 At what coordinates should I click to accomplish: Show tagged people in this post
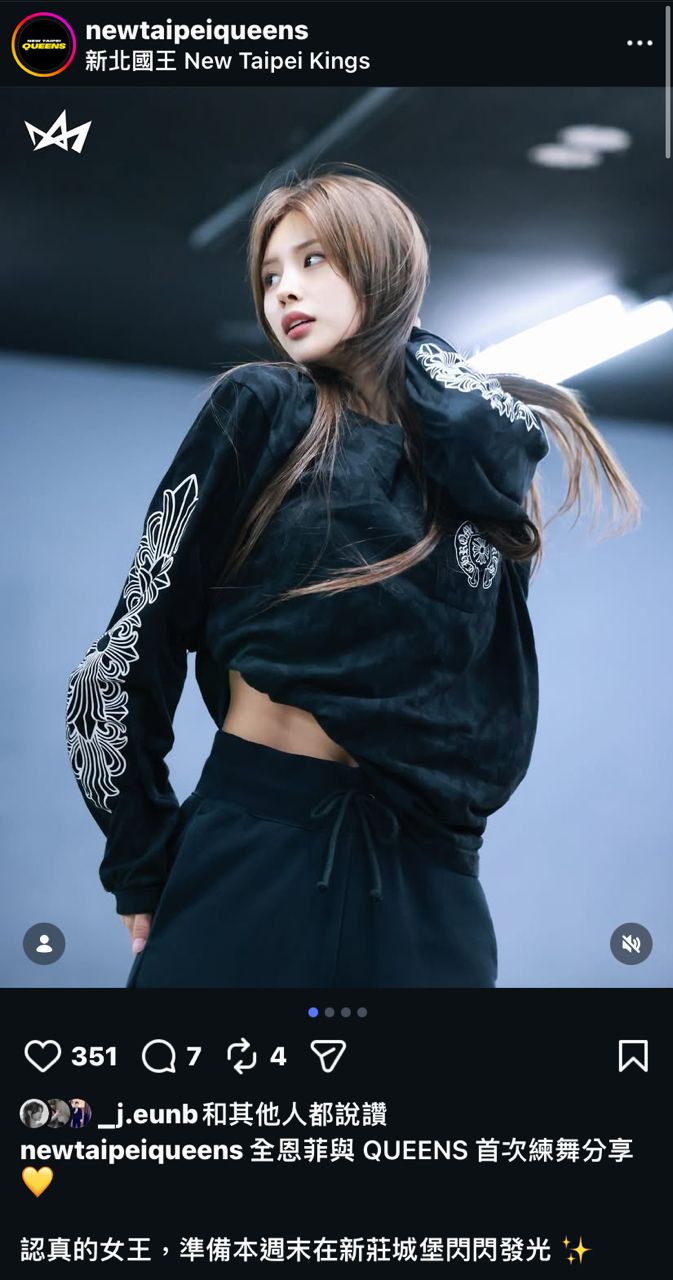click(x=44, y=943)
